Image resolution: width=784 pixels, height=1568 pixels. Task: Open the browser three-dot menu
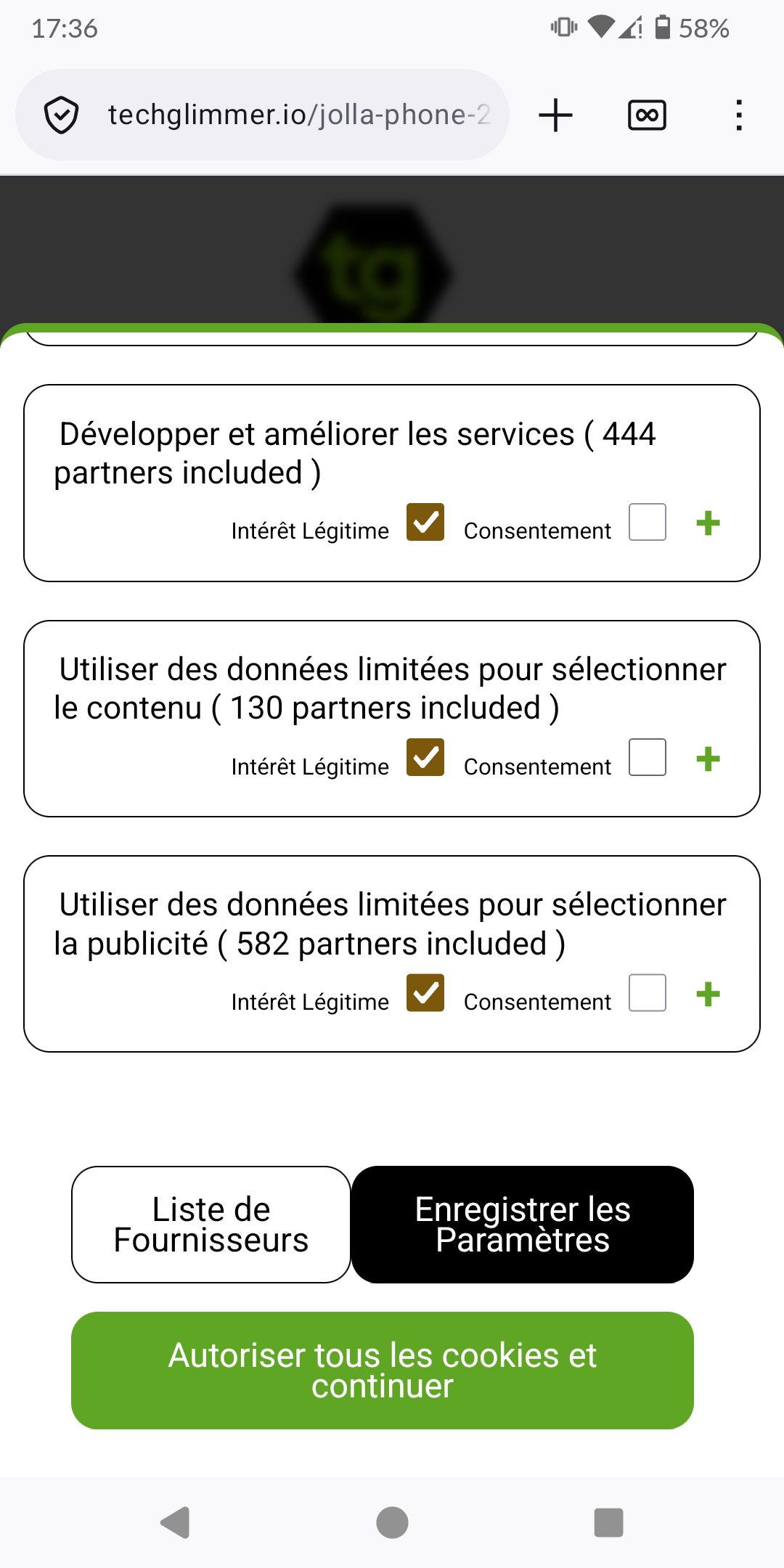738,114
